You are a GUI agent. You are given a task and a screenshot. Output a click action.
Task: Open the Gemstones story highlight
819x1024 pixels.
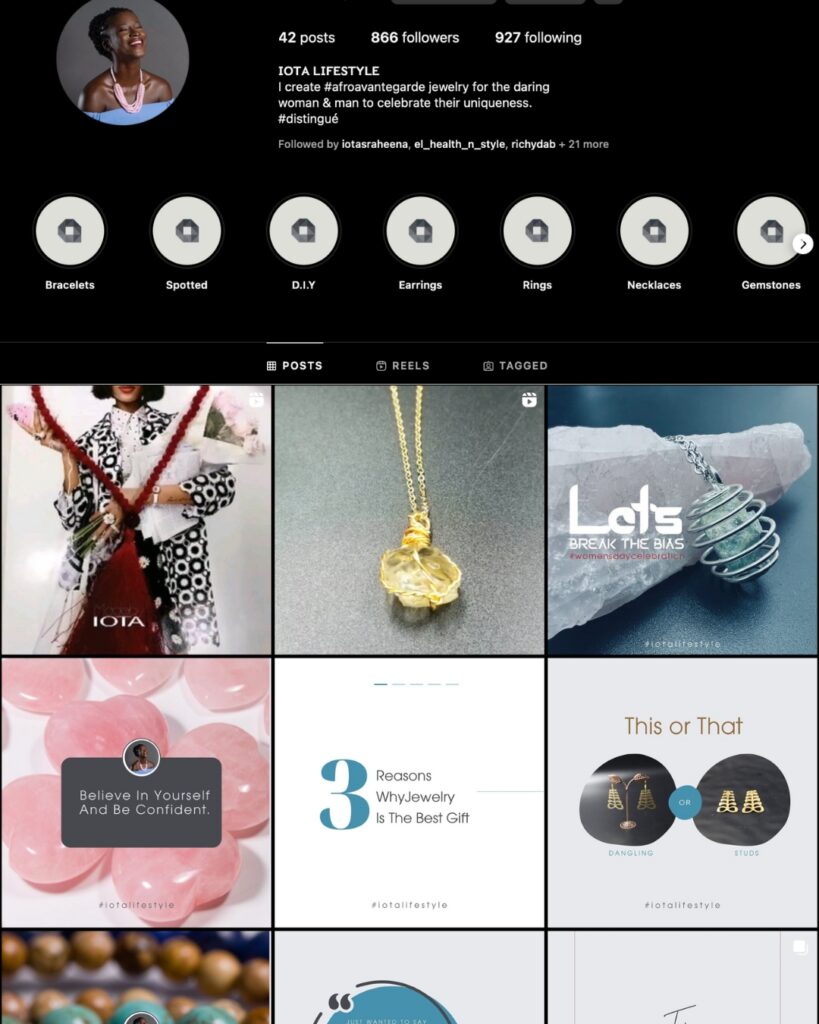click(x=770, y=231)
